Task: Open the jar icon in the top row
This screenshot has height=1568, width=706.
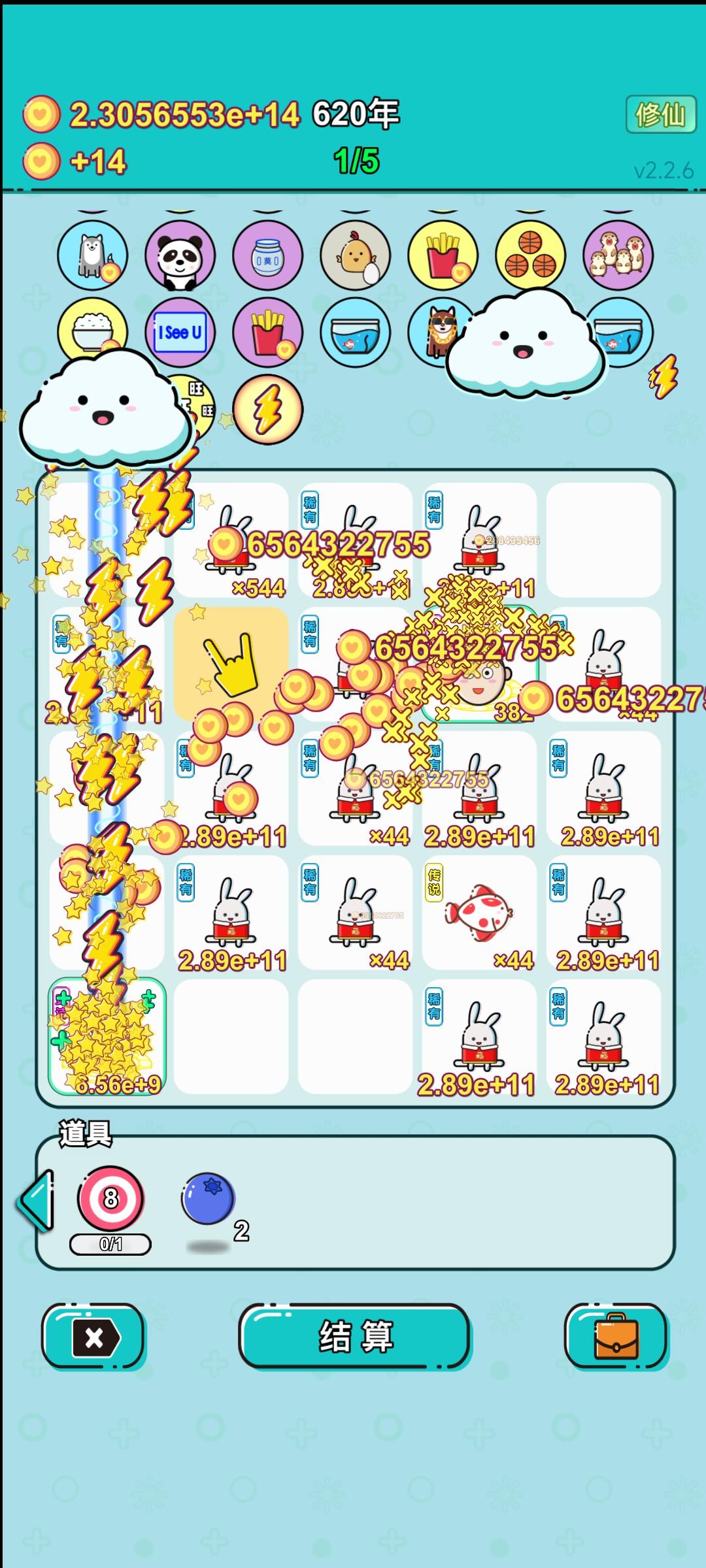Action: coord(268,255)
